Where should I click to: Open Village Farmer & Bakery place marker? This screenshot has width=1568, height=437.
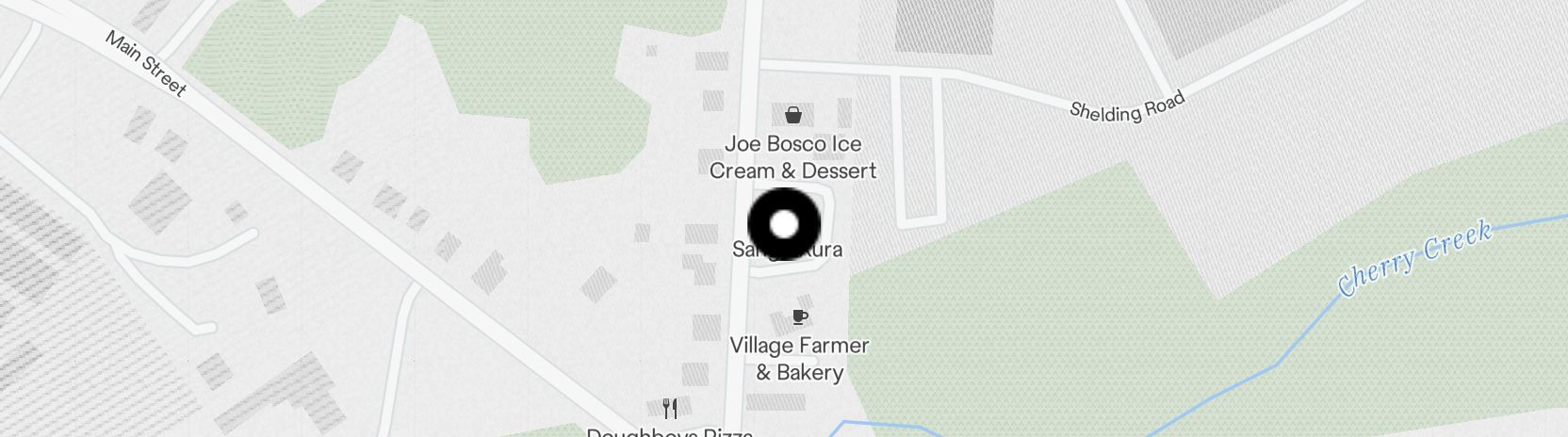[x=800, y=317]
